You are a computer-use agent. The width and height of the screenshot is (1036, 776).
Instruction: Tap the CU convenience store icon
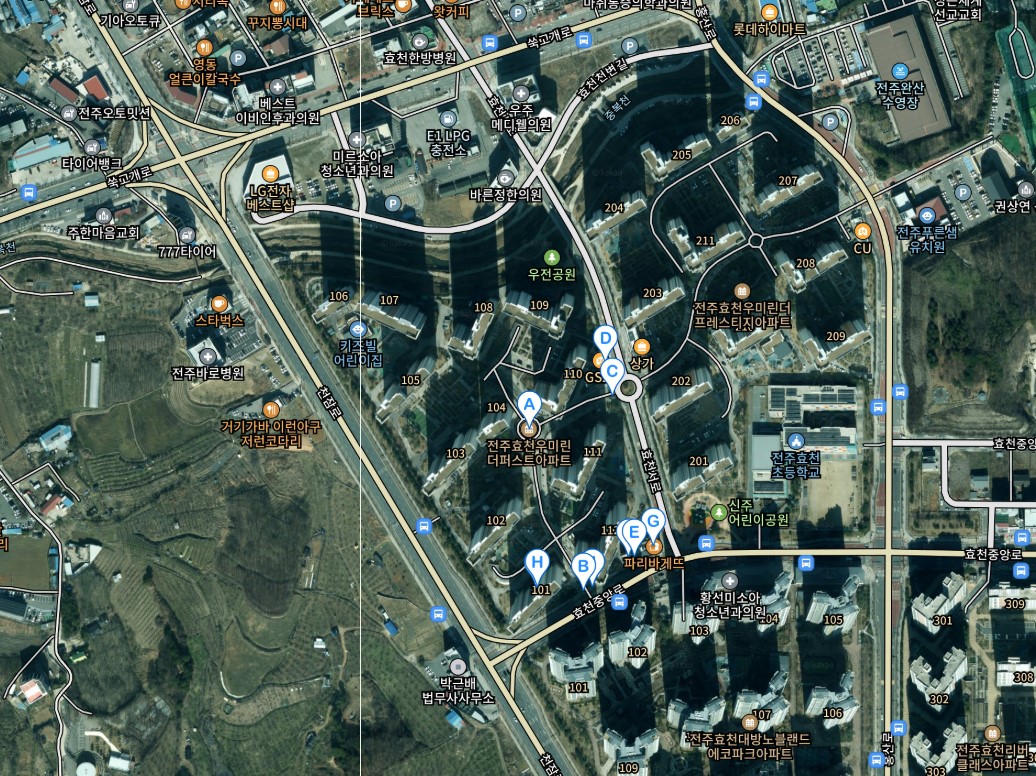coord(862,230)
